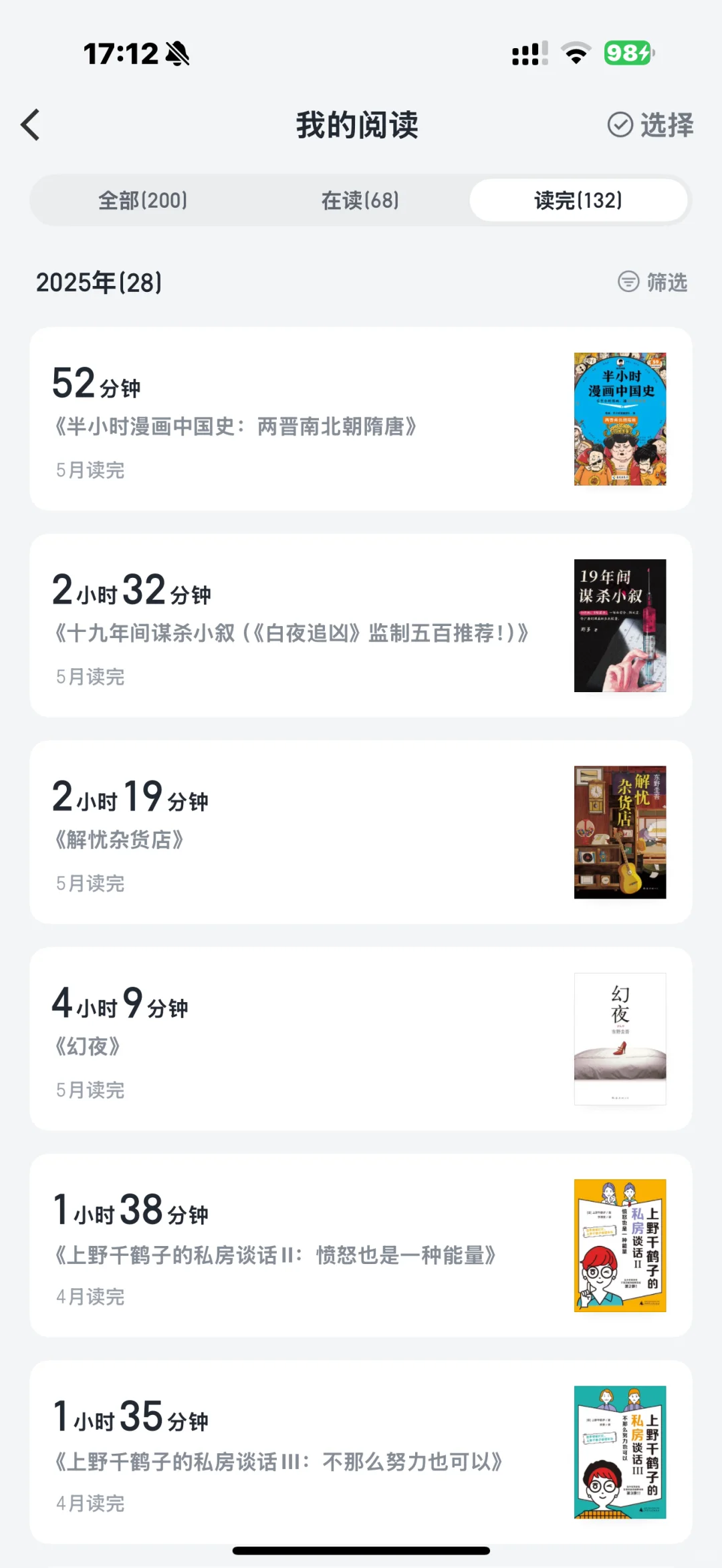Select the 读完(132) tab
The image size is (722, 1568).
[578, 200]
